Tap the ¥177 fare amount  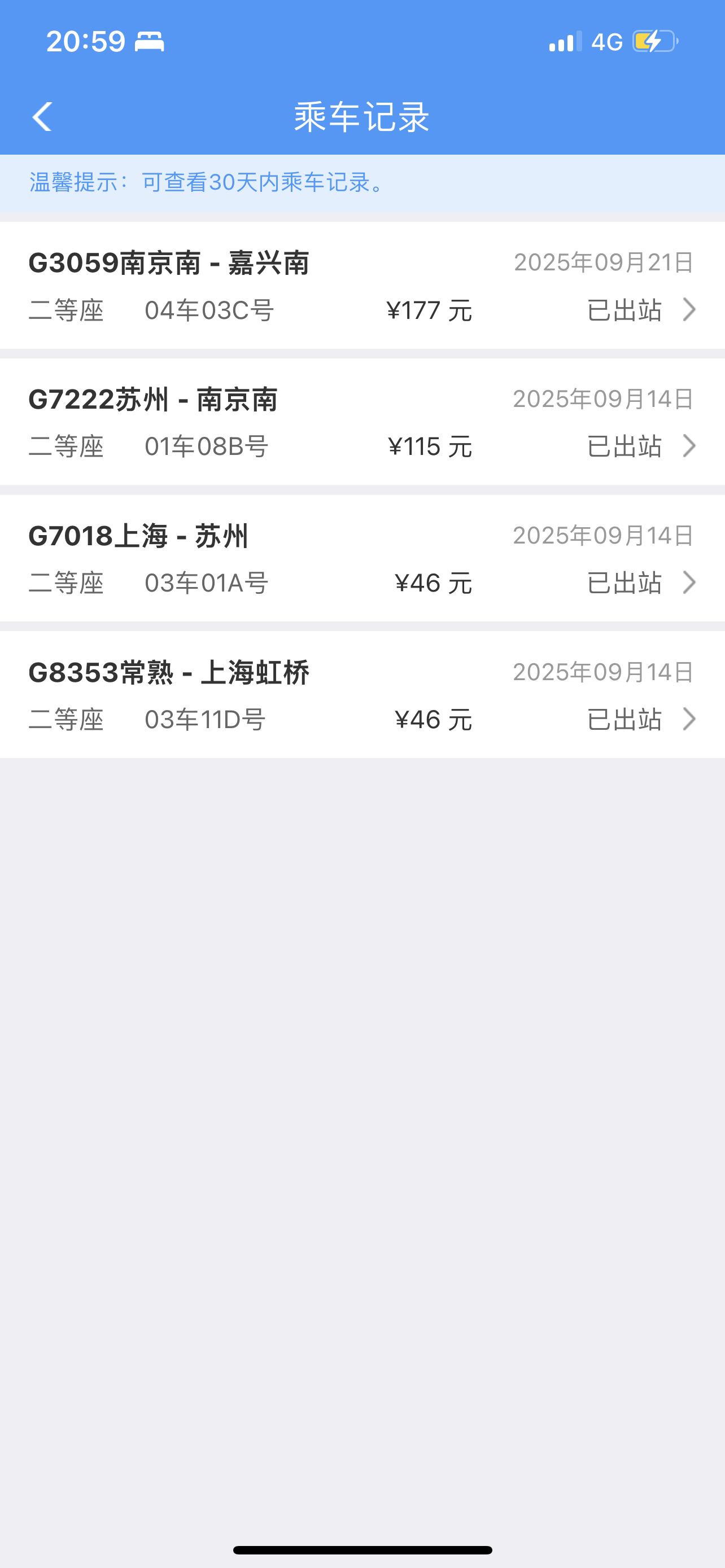[x=430, y=310]
